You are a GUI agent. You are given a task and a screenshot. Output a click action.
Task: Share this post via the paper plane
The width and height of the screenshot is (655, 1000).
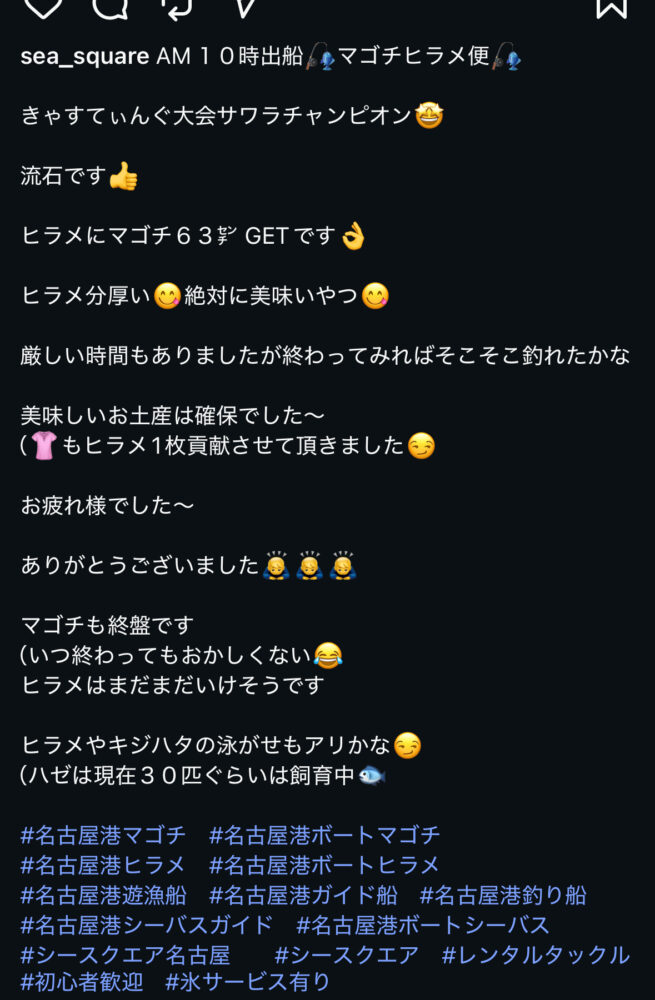click(243, 6)
